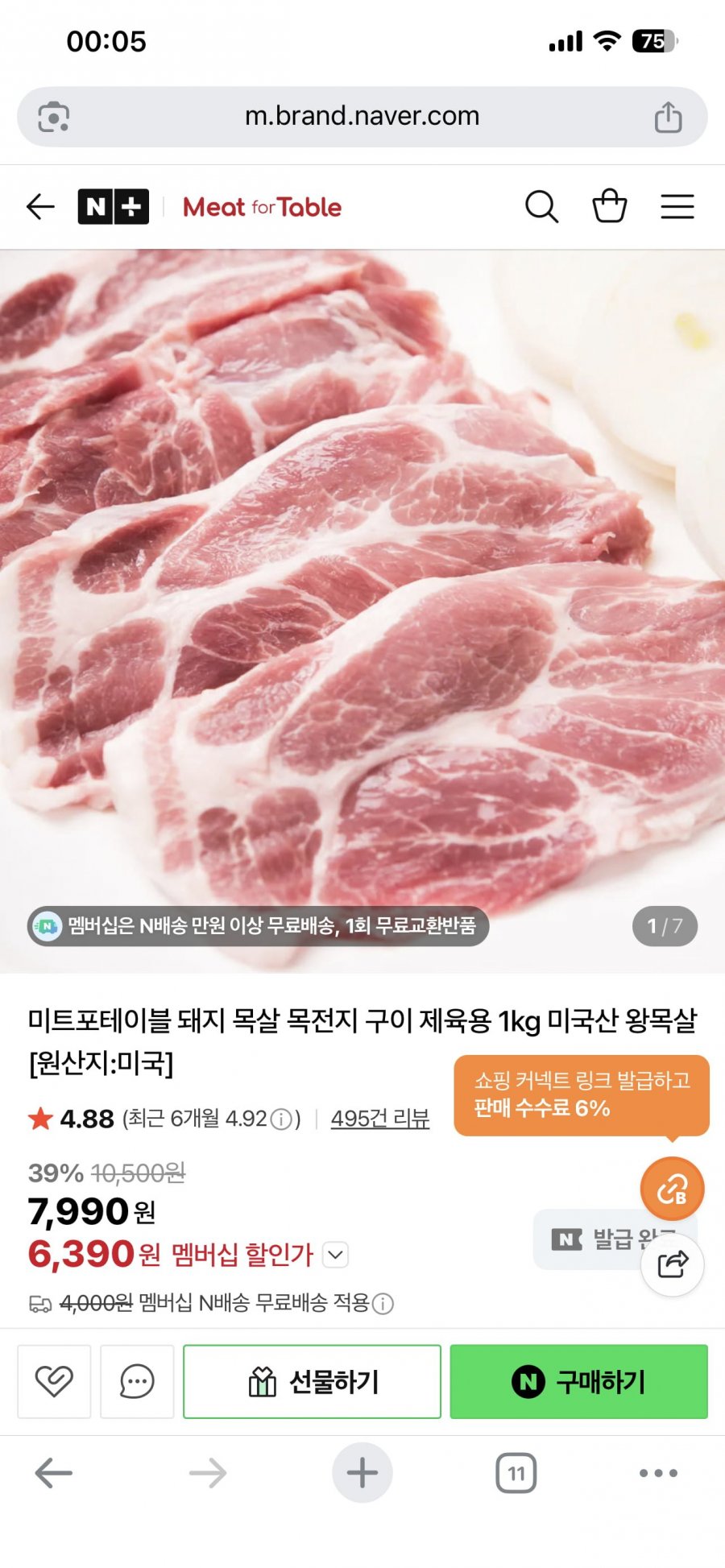Search within the store
This screenshot has height=1568, width=725.
(541, 207)
